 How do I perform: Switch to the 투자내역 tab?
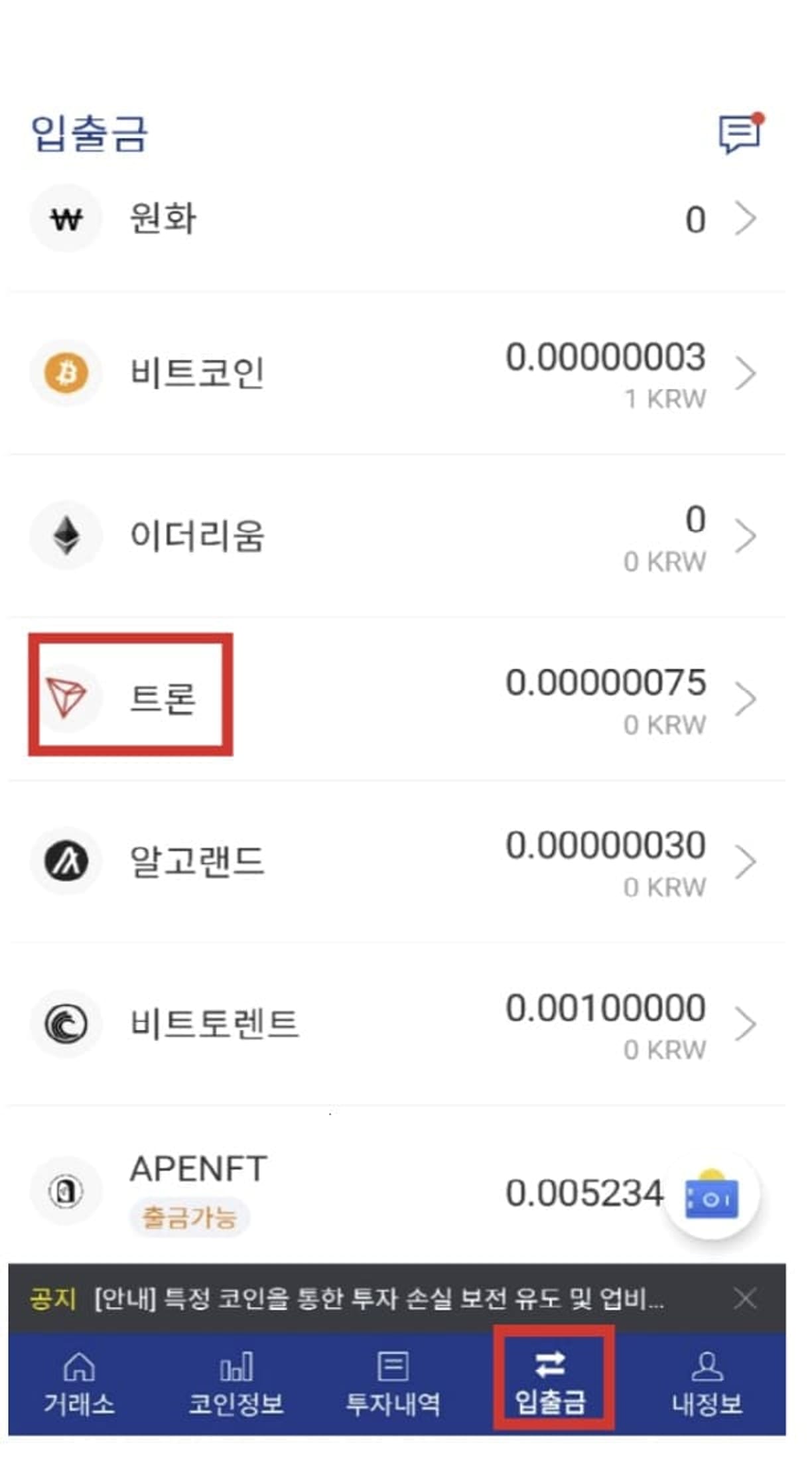click(393, 1383)
